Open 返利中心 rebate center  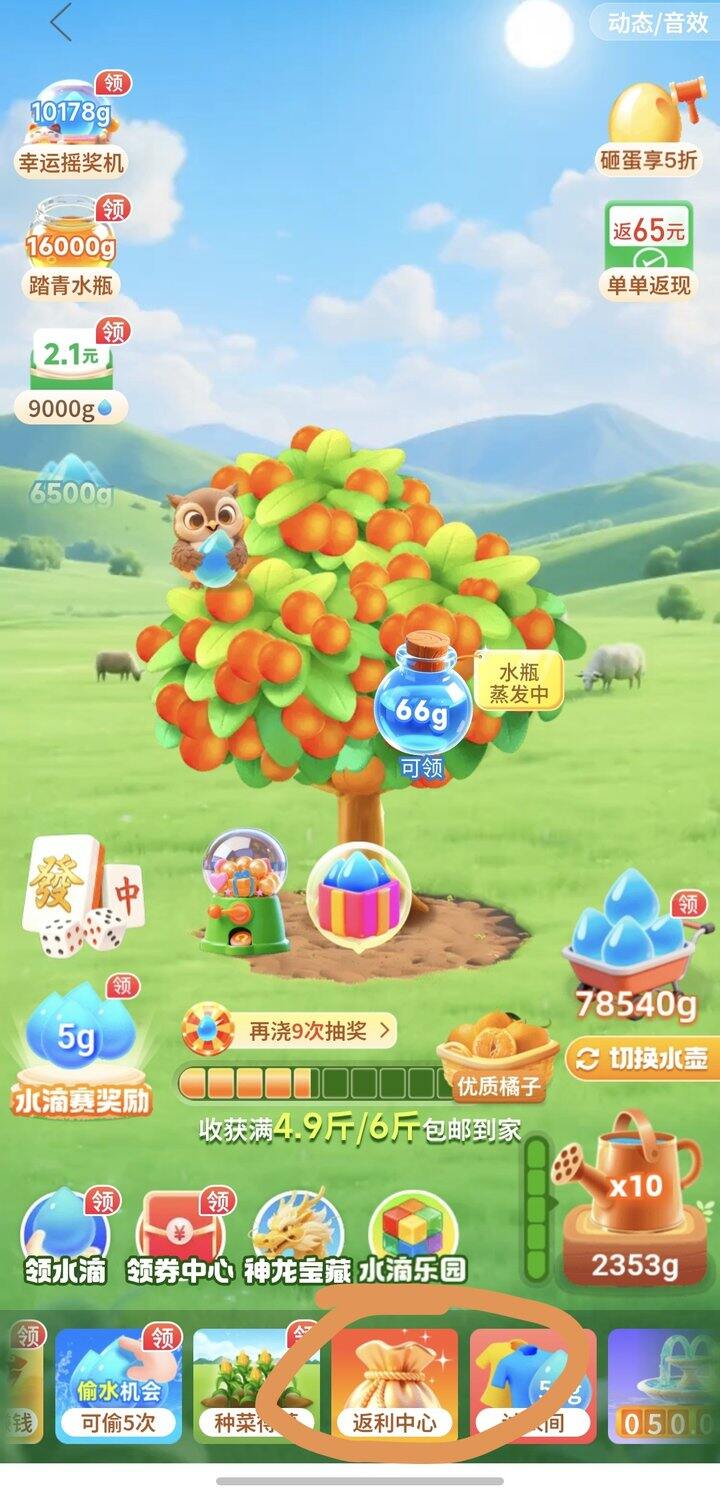click(x=394, y=1385)
